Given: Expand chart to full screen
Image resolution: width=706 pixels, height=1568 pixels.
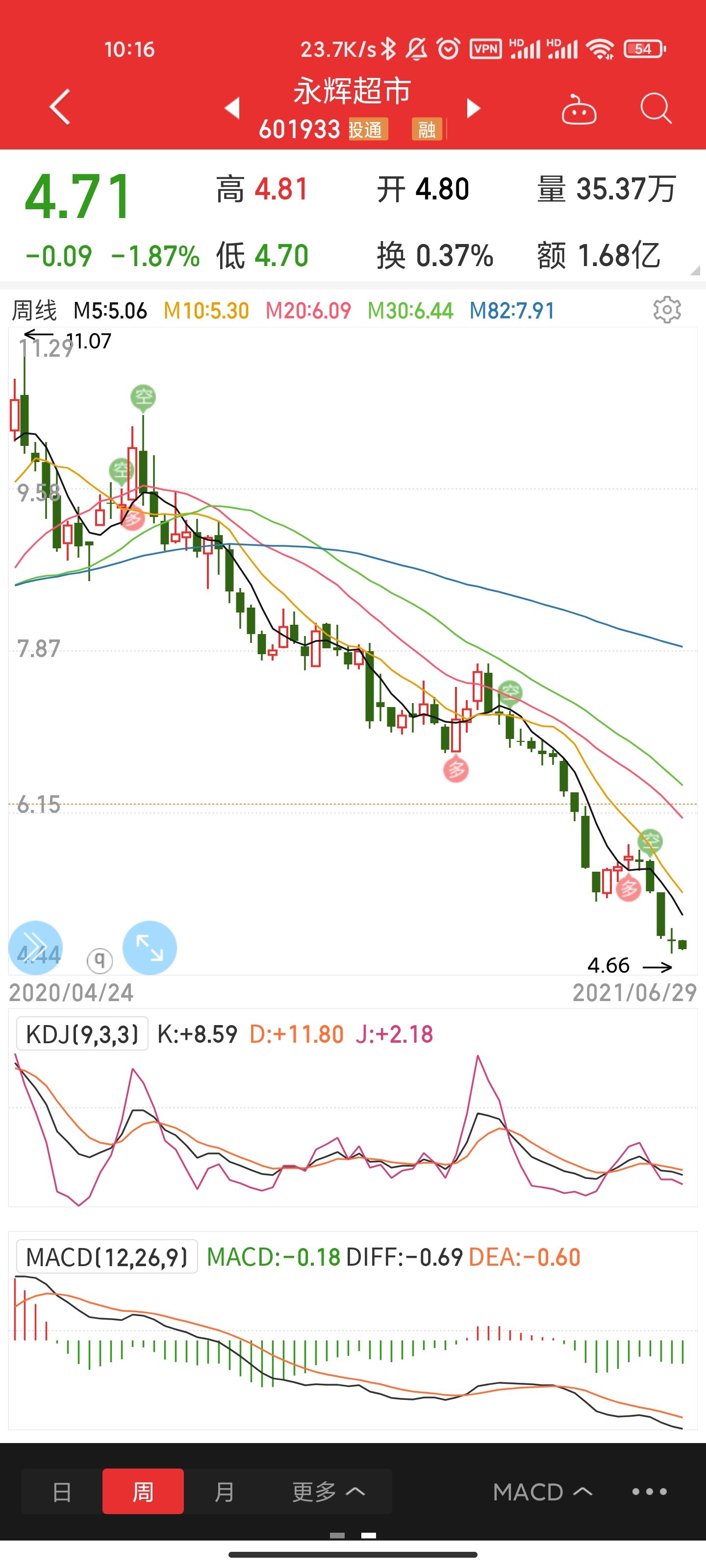Looking at the screenshot, I should [149, 948].
